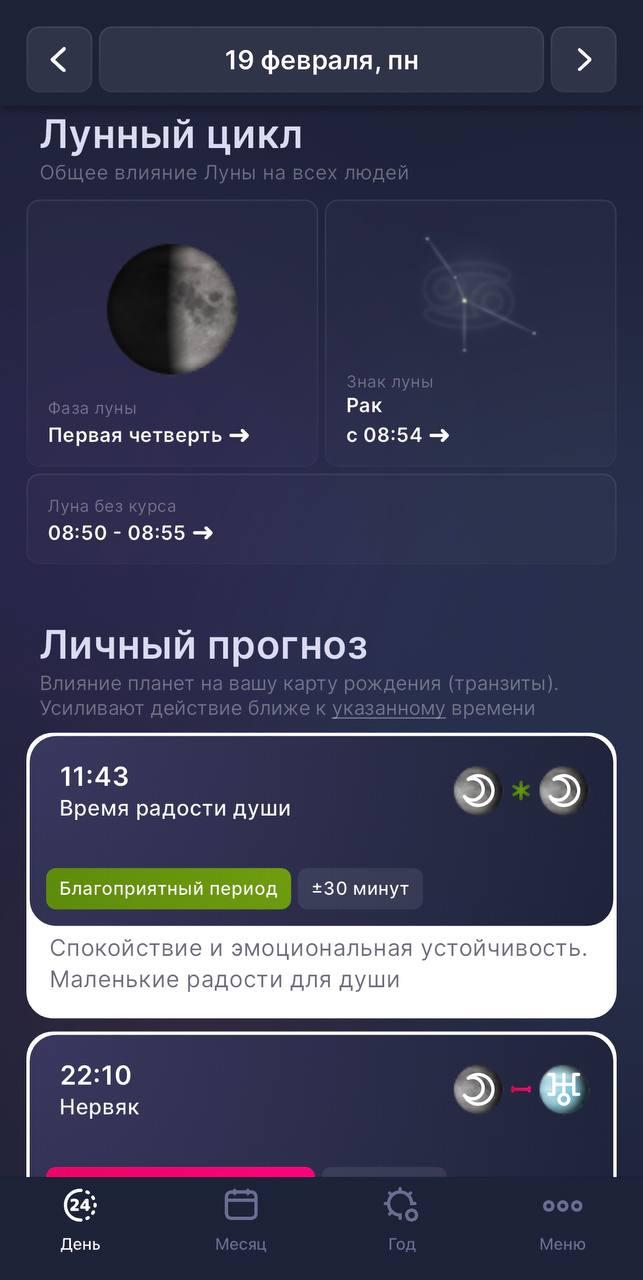Go to the previous day
The height and width of the screenshot is (1280, 643).
[59, 60]
